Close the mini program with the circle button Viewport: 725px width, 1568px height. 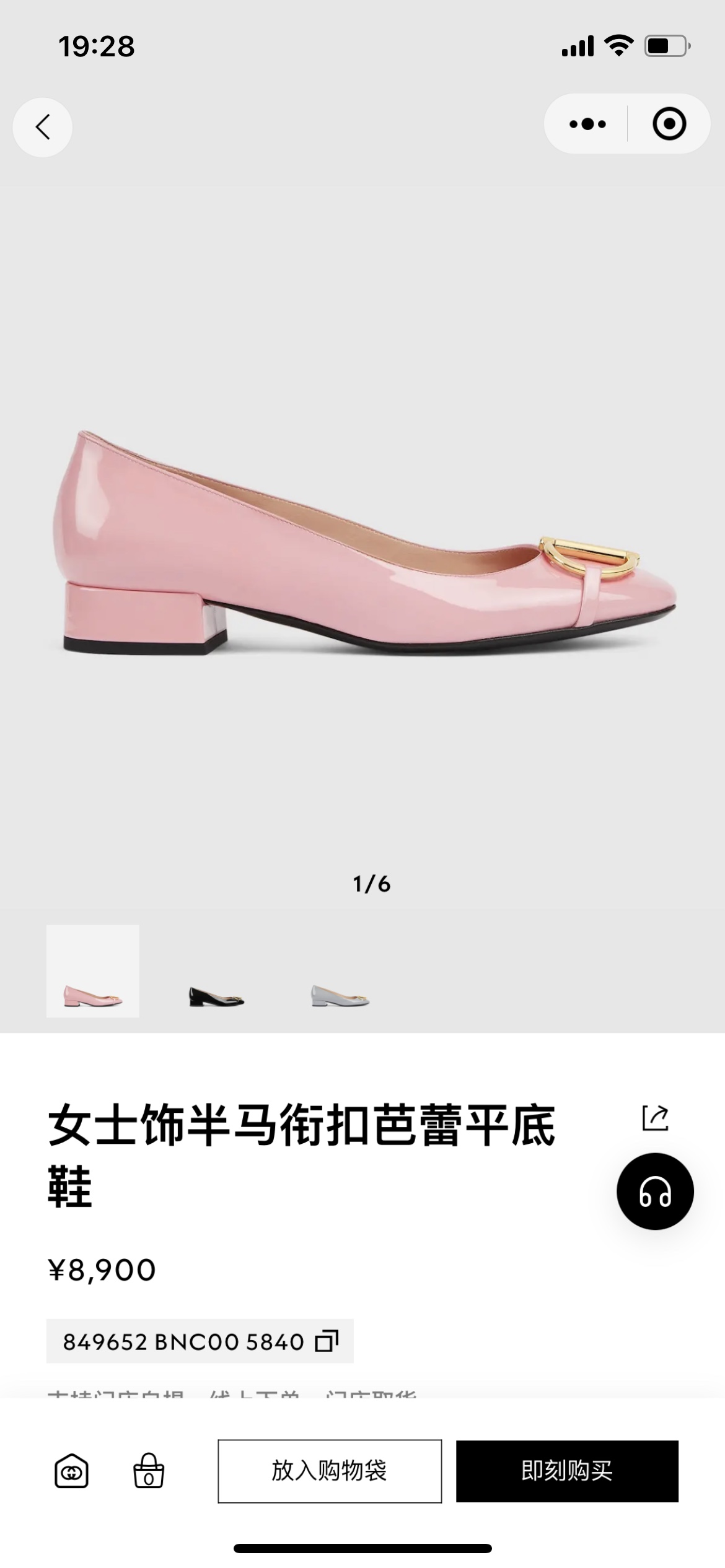pyautogui.click(x=669, y=124)
